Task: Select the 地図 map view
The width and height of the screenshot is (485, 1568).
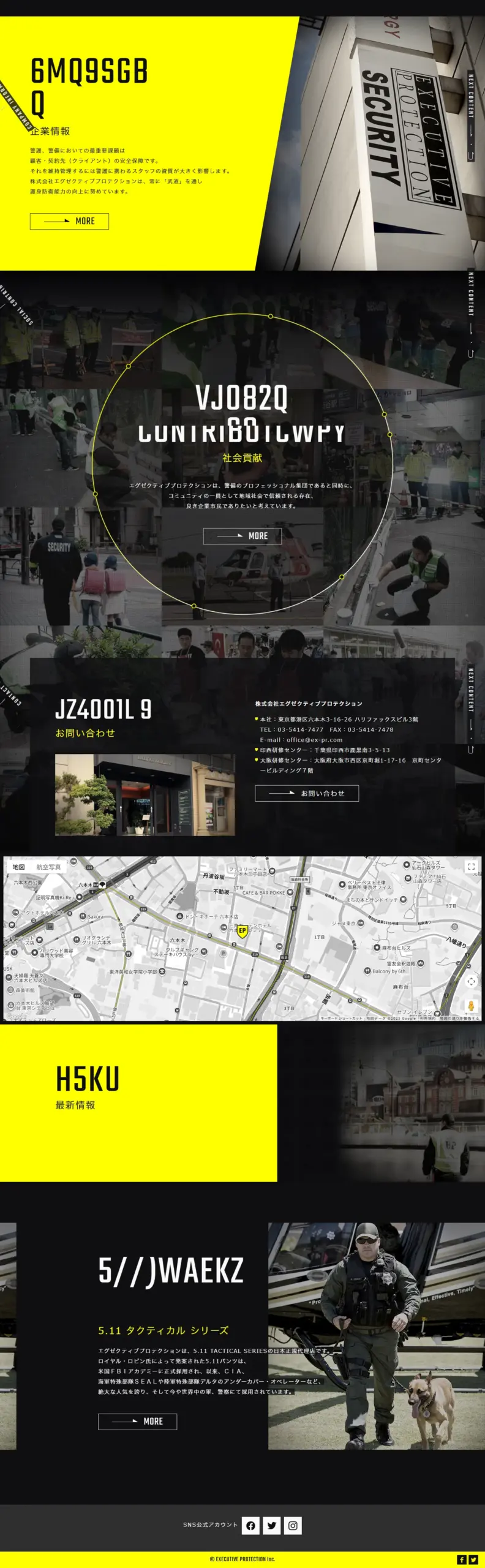Action: [x=18, y=867]
